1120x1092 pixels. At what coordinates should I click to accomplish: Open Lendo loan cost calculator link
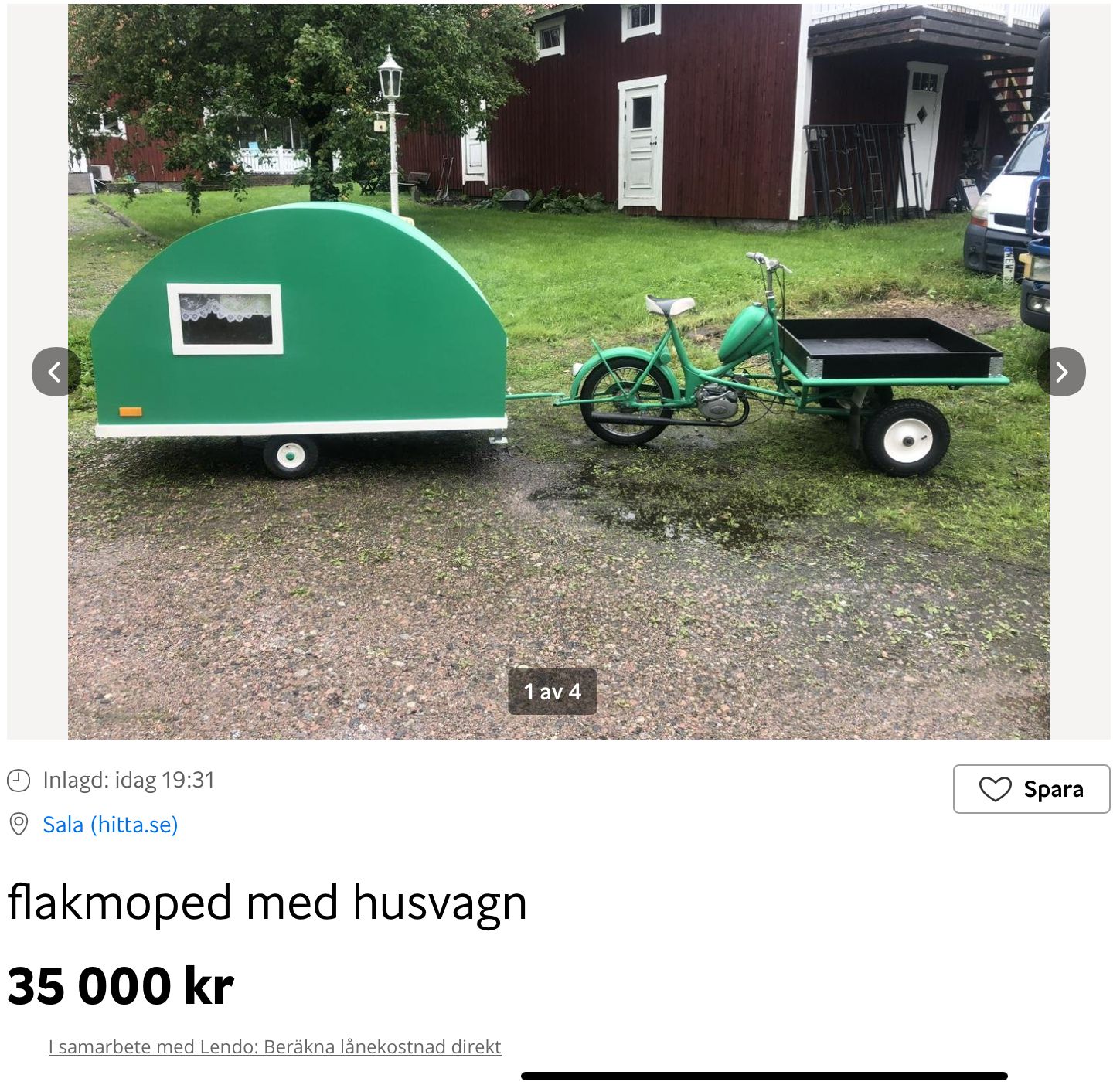tap(274, 1047)
